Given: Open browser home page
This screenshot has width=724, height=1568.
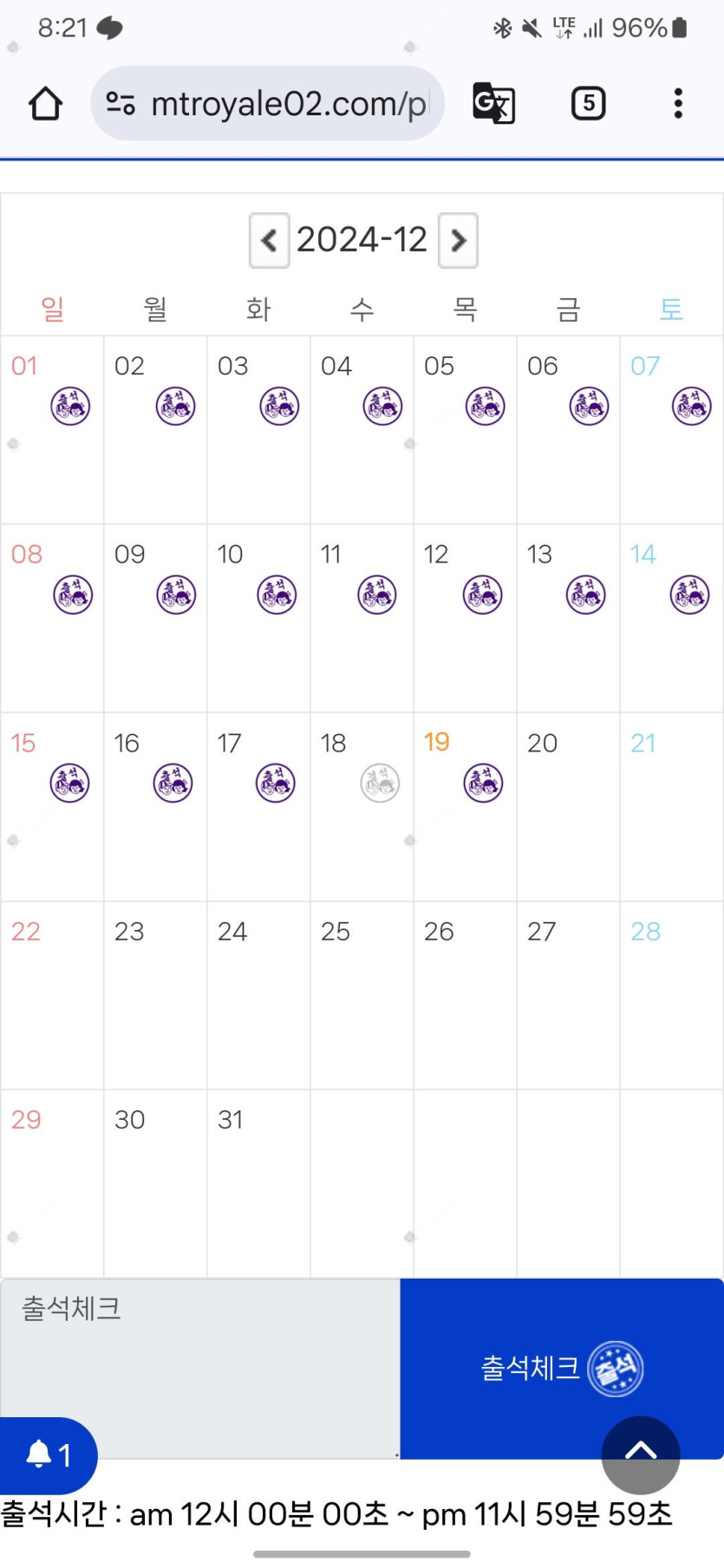Looking at the screenshot, I should tap(45, 104).
